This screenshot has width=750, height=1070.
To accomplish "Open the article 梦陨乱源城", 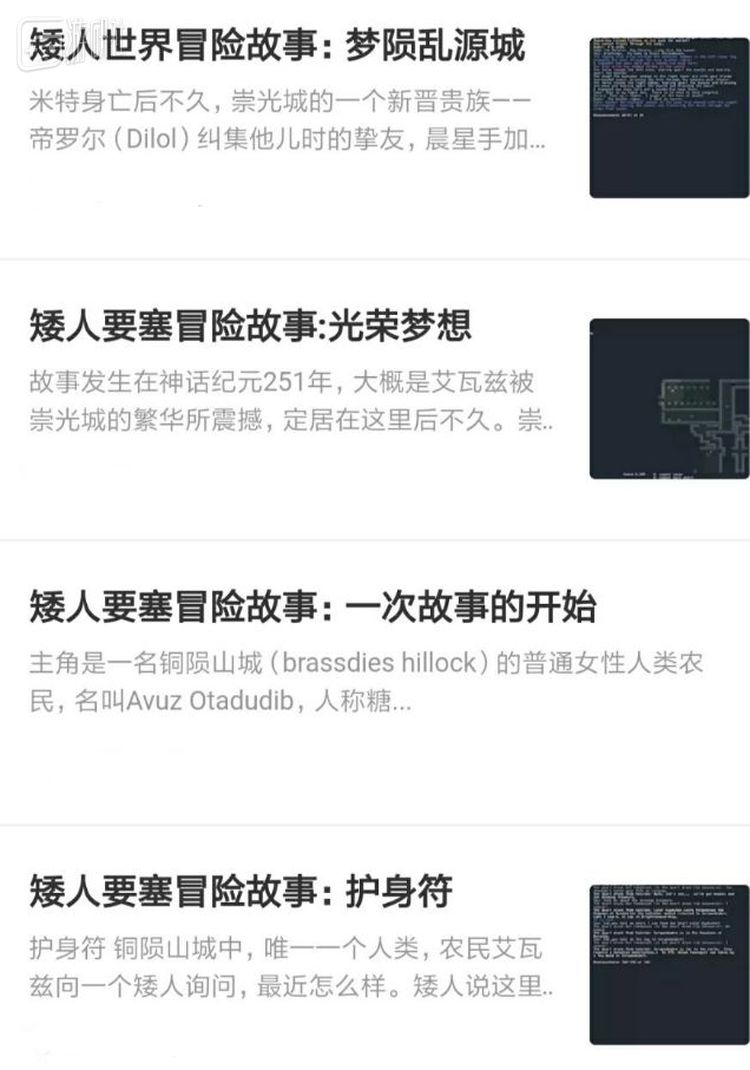I will tap(277, 46).
